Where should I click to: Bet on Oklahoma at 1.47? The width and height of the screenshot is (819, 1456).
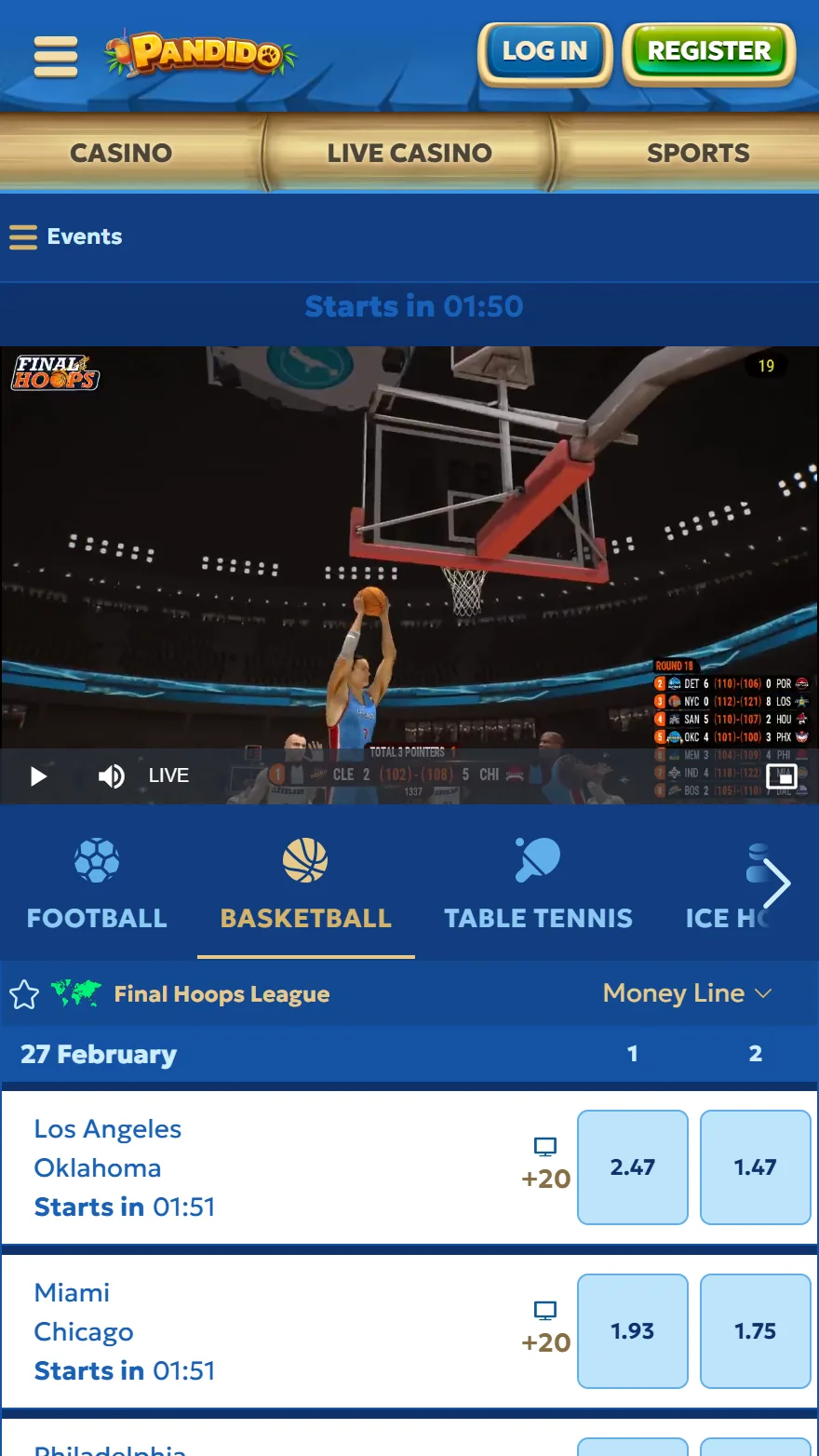[x=755, y=1167]
